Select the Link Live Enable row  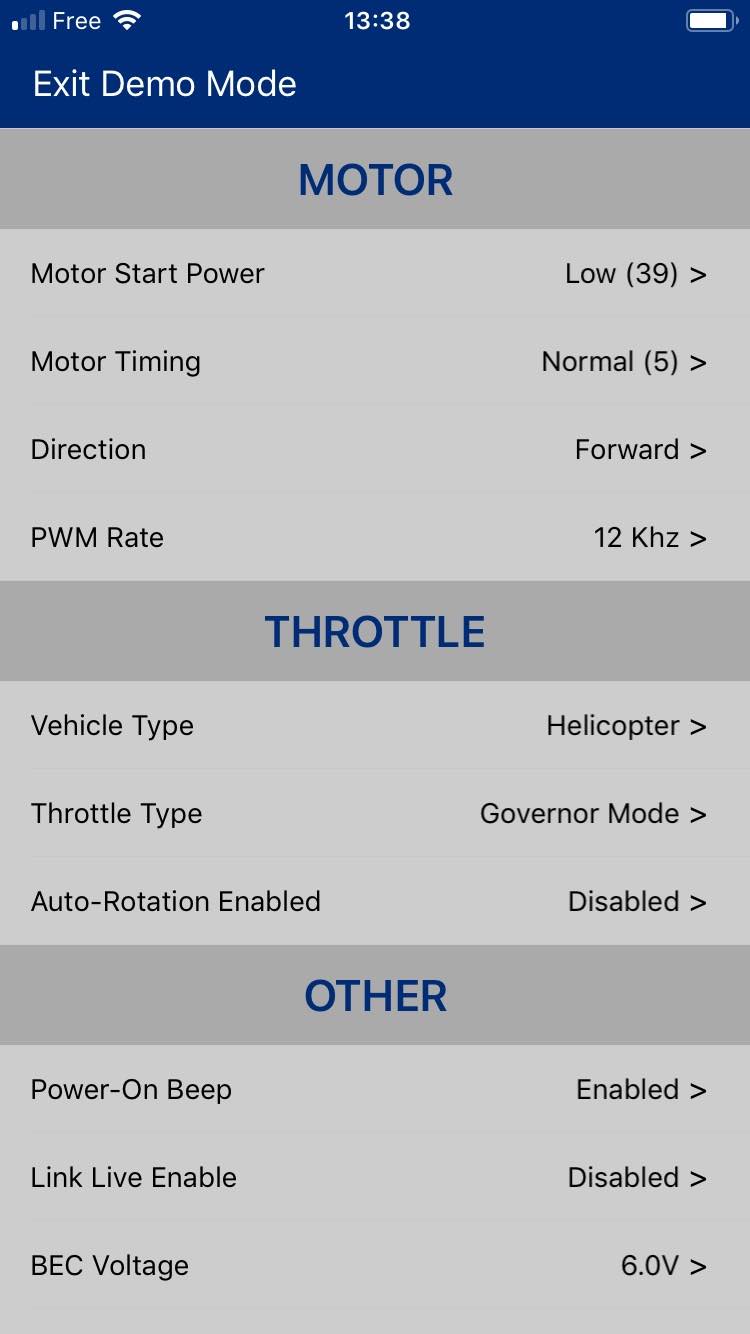(375, 1177)
